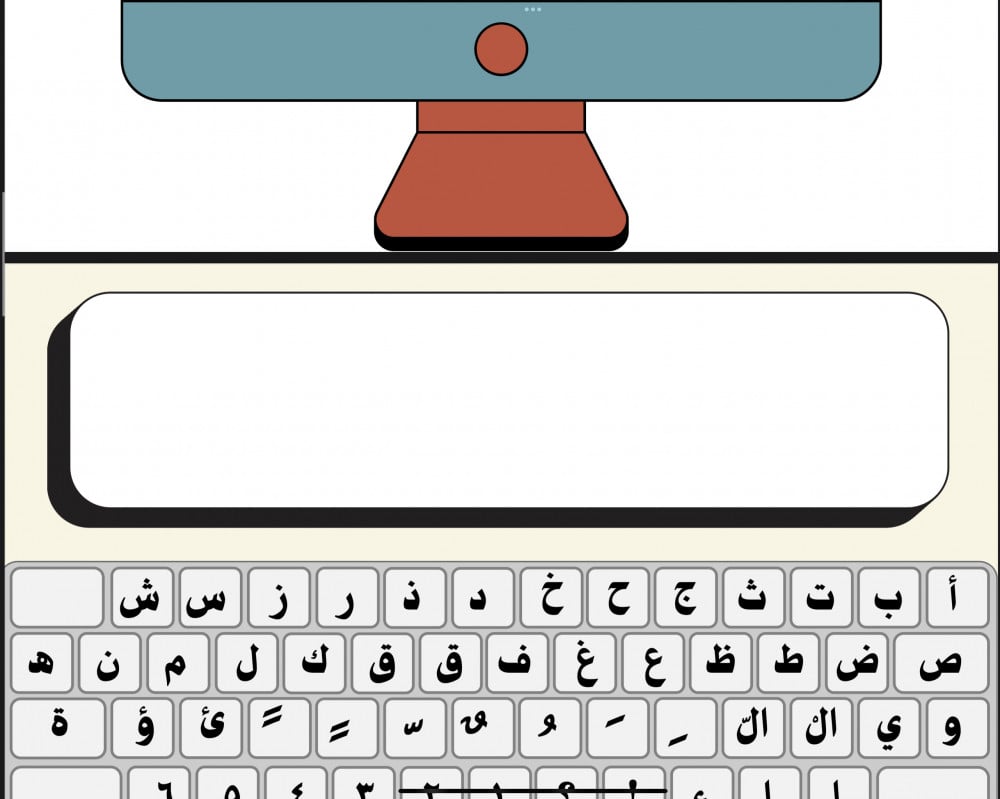Enter the ة ta-marbuta key
Viewport: 1000px width, 799px height.
(58, 728)
